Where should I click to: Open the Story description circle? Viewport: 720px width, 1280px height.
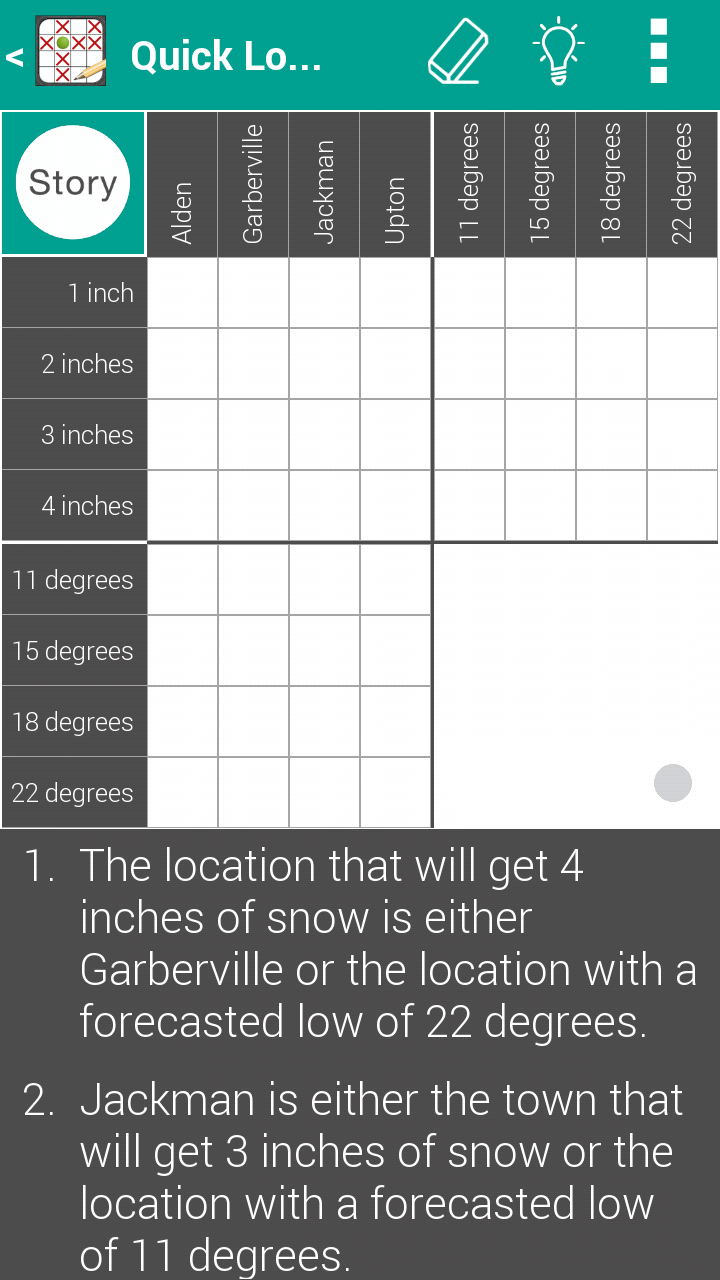click(73, 183)
